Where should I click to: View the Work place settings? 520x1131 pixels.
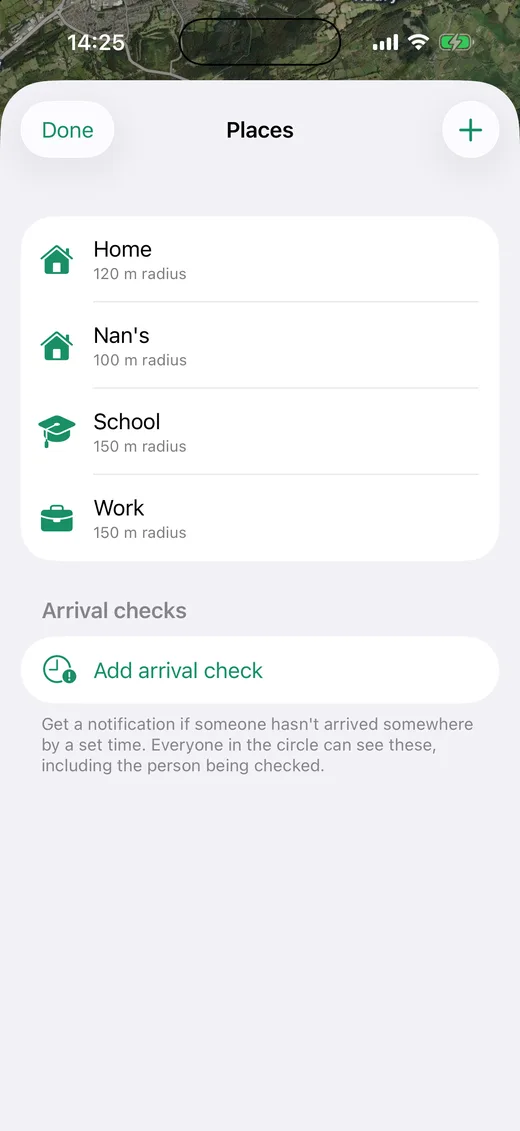coord(260,518)
